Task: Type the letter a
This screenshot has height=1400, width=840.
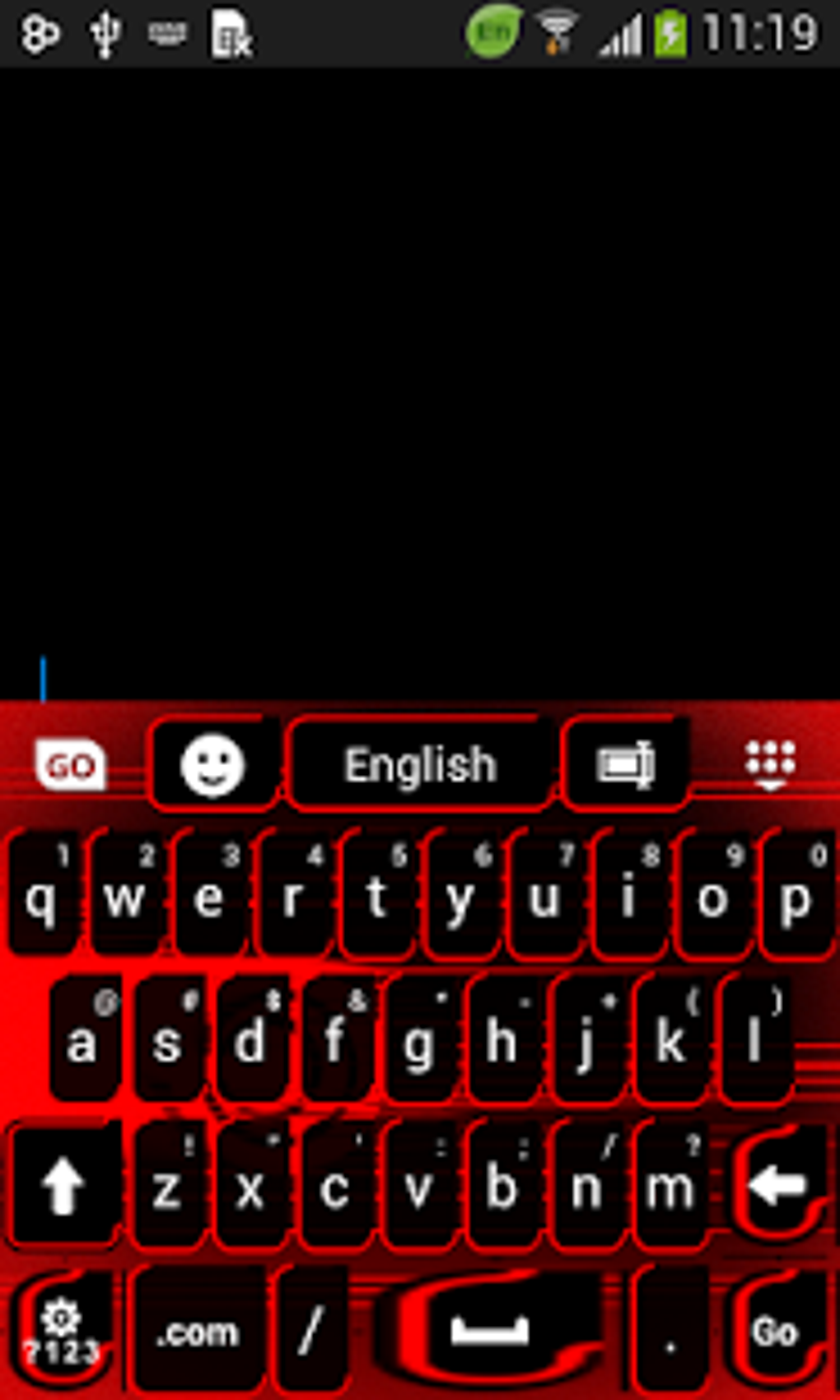Action: 81,1042
